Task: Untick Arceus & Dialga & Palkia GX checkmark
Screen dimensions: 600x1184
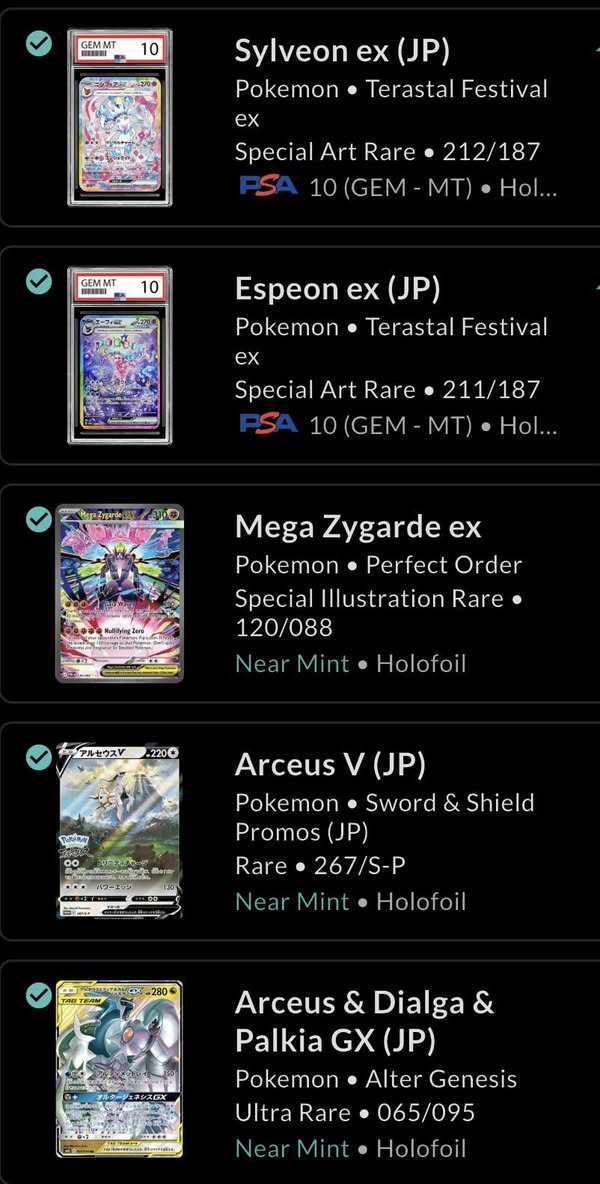Action: pos(38,994)
